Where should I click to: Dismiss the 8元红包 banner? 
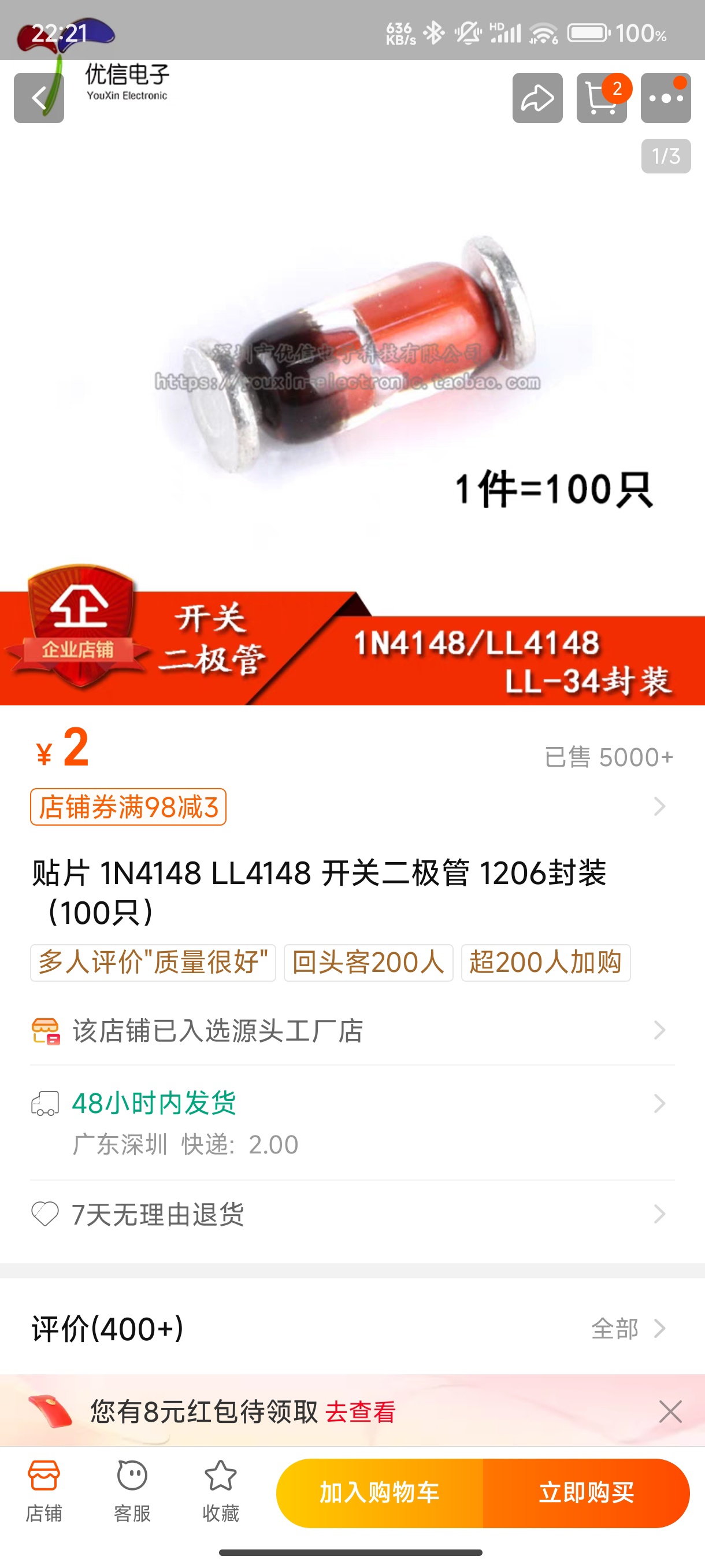pos(670,1411)
